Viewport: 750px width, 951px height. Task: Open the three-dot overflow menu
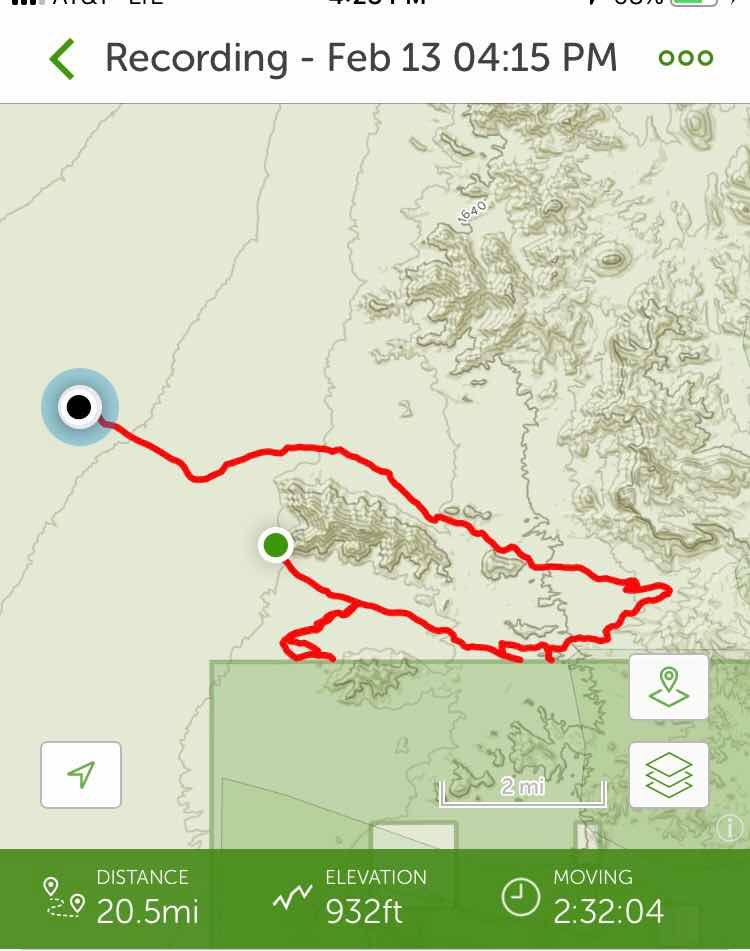pyautogui.click(x=686, y=58)
